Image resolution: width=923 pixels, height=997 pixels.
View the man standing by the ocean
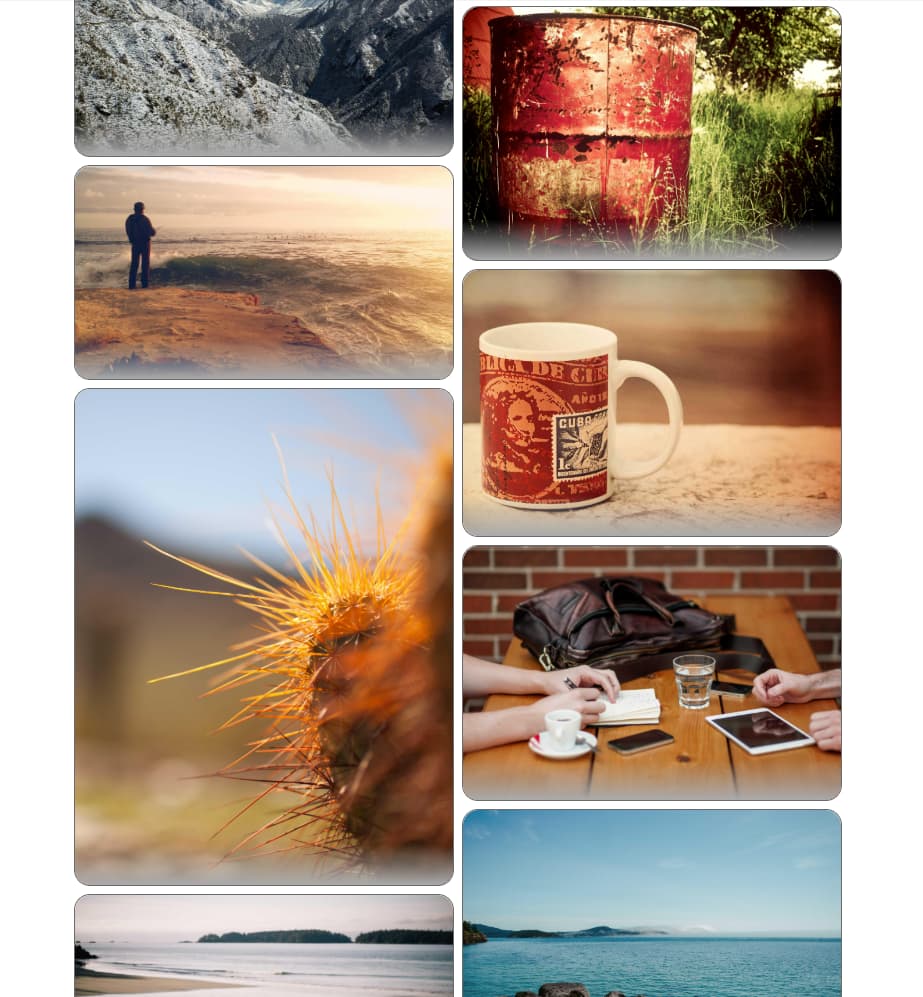(x=263, y=272)
